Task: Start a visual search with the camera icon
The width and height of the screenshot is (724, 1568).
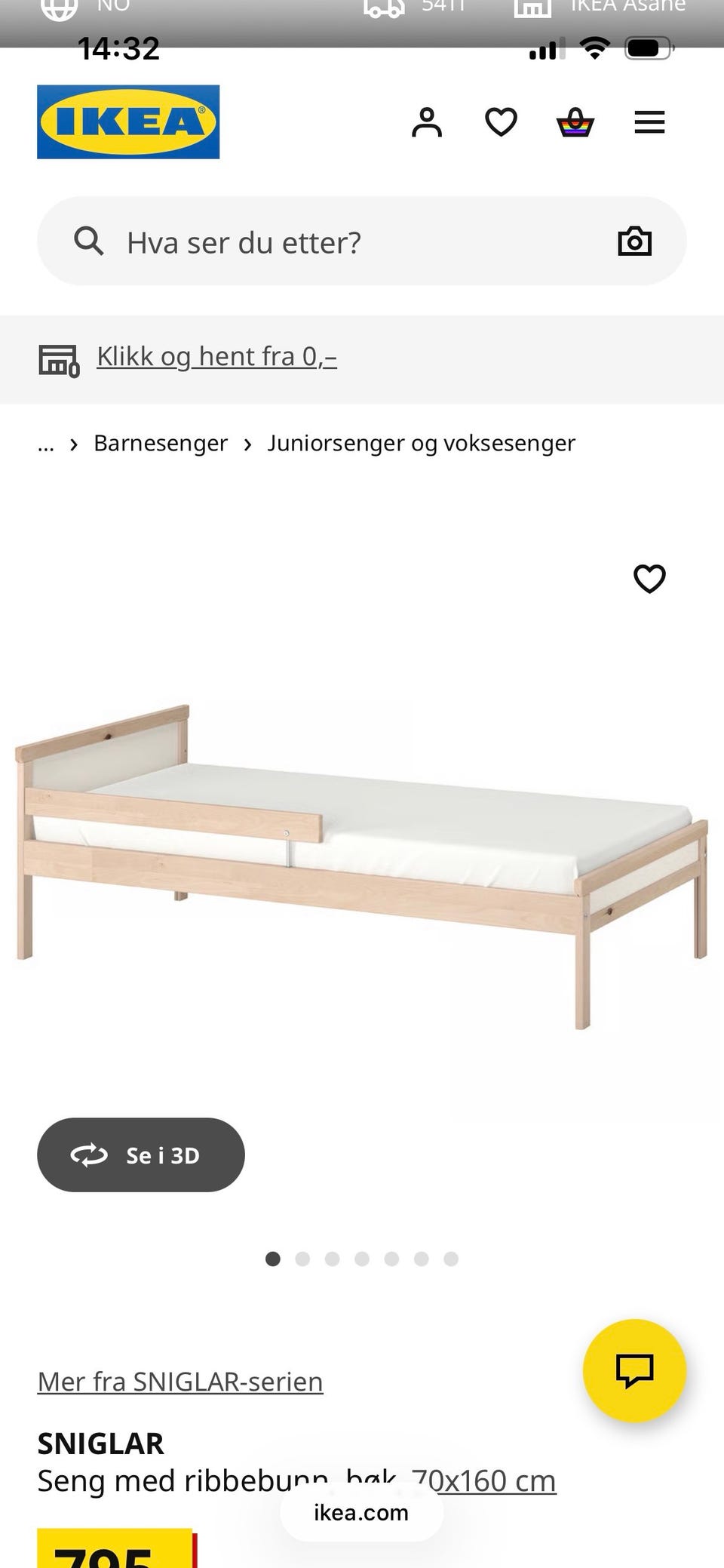Action: (x=635, y=241)
